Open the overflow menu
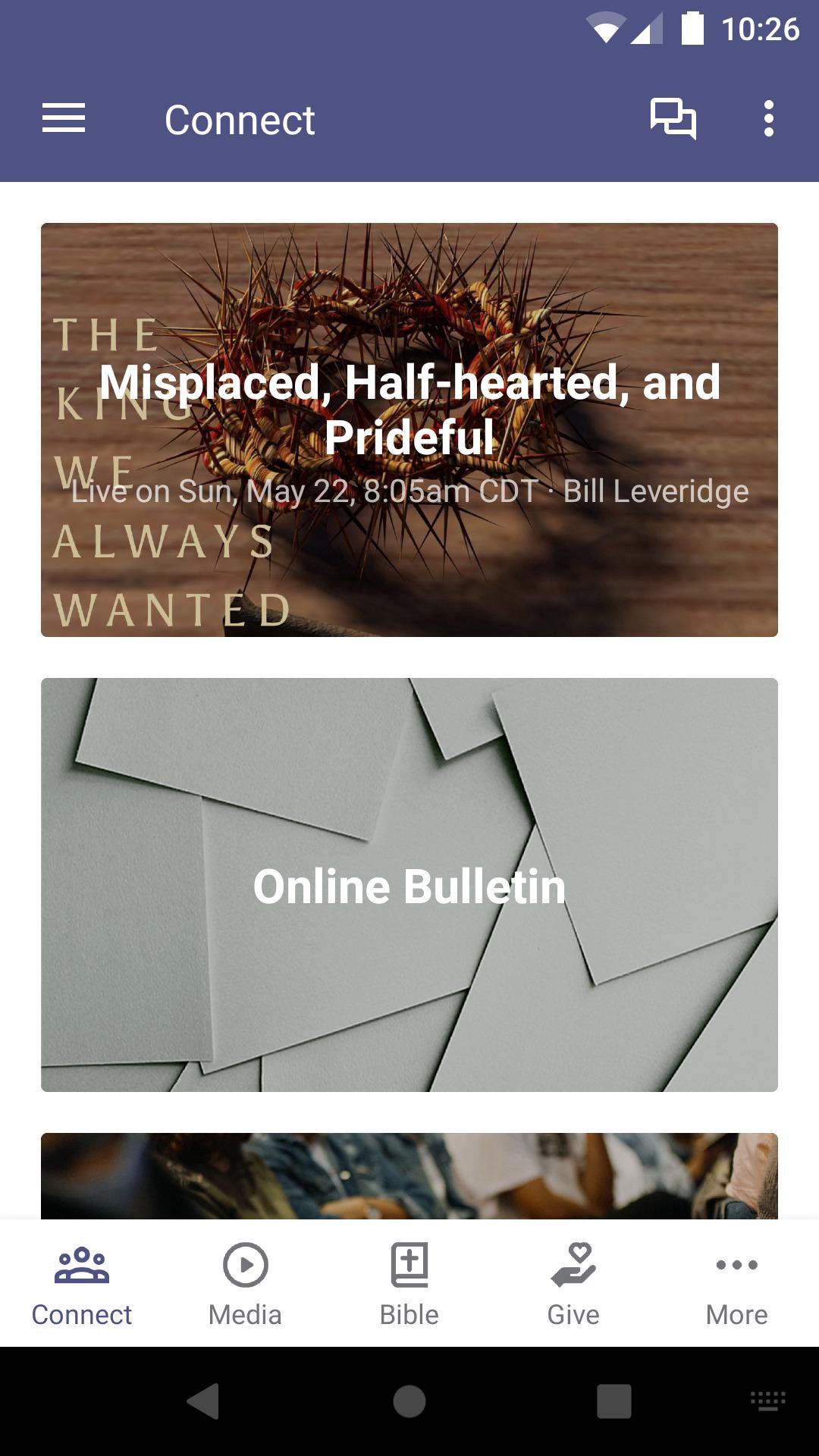Image resolution: width=819 pixels, height=1456 pixels. click(x=768, y=119)
